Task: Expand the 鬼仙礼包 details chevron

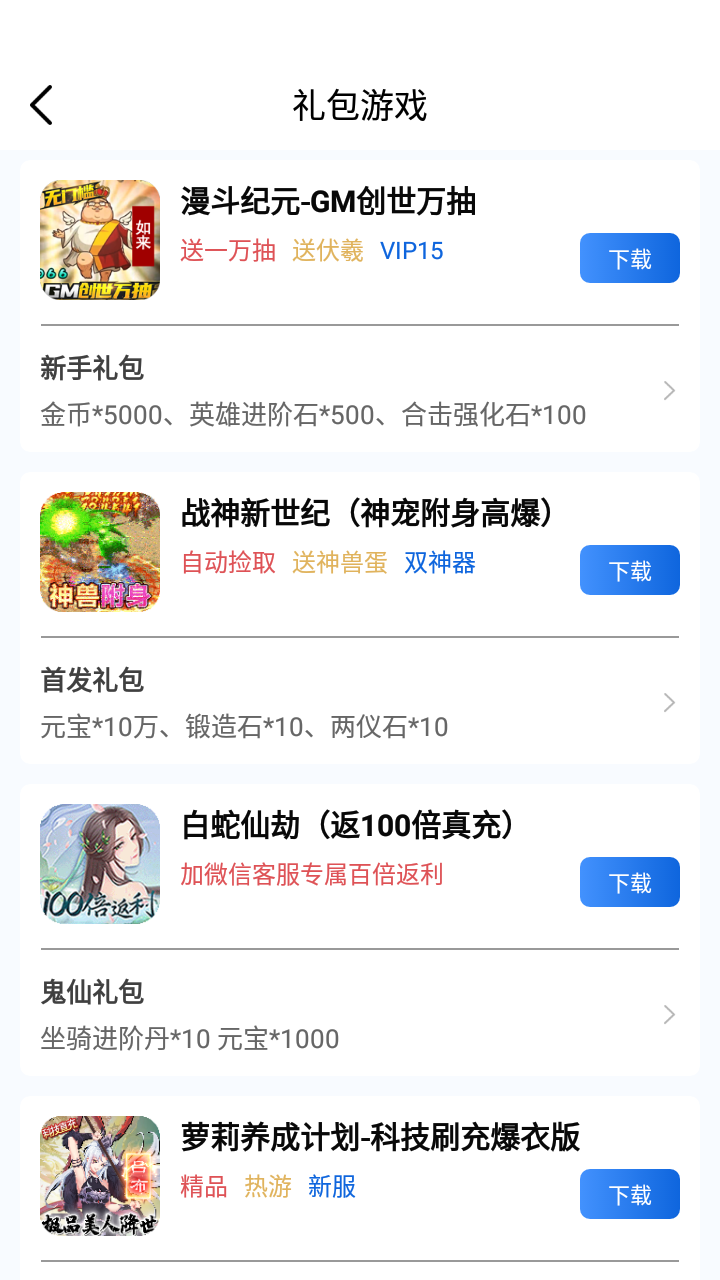Action: pyautogui.click(x=668, y=1014)
